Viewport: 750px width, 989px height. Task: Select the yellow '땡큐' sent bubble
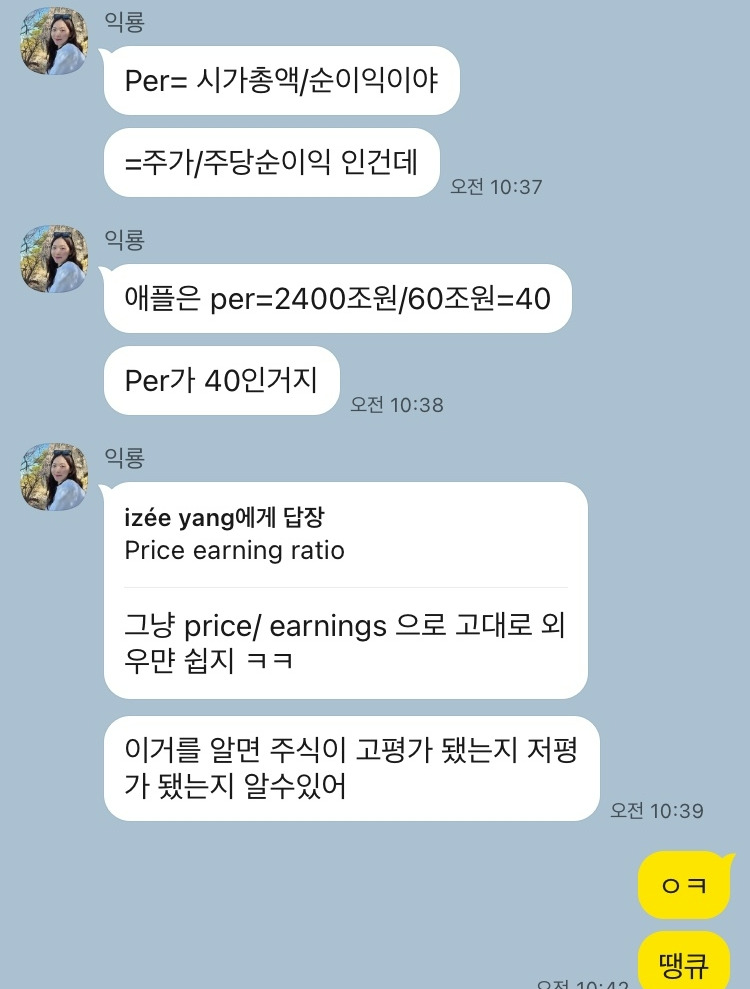pos(684,961)
